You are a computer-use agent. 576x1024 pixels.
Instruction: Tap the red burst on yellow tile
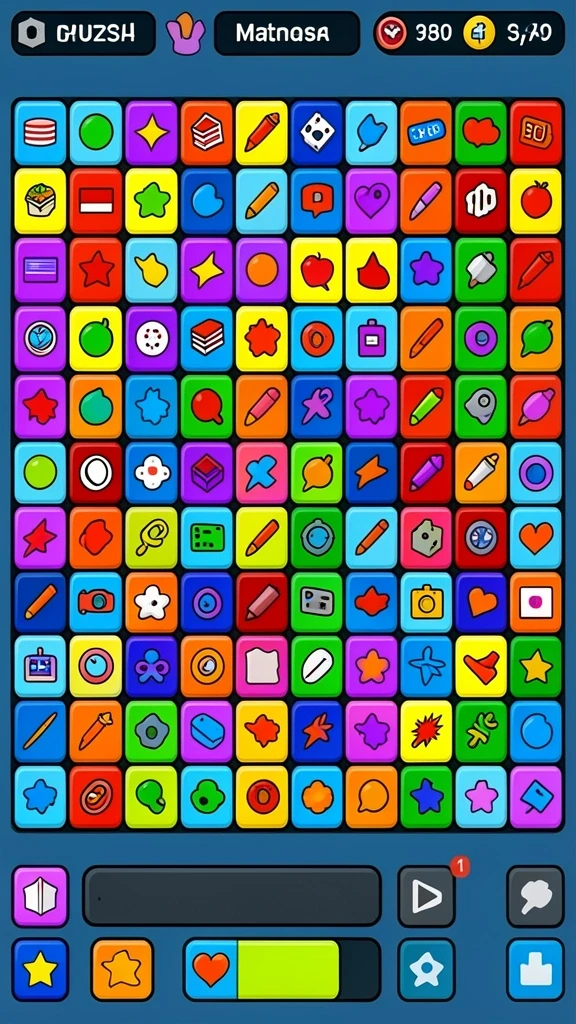426,732
